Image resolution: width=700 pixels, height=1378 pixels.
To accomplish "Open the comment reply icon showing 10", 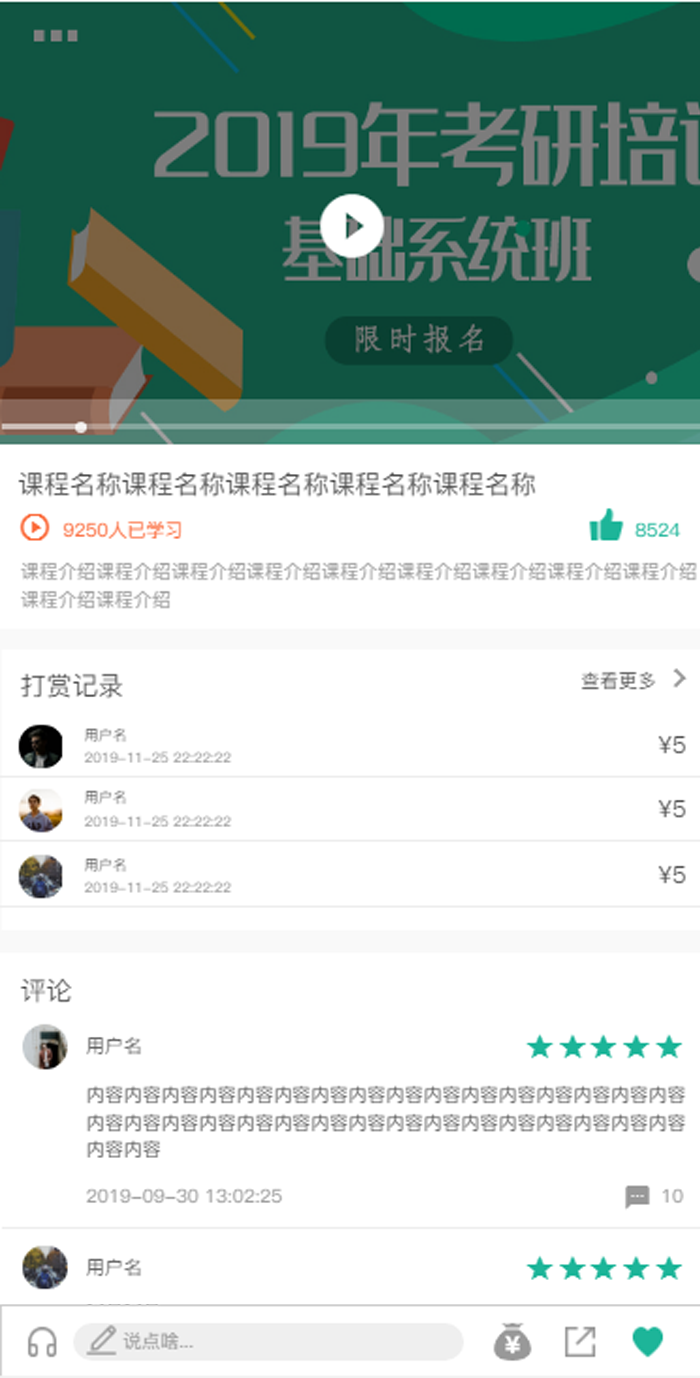I will point(637,1196).
